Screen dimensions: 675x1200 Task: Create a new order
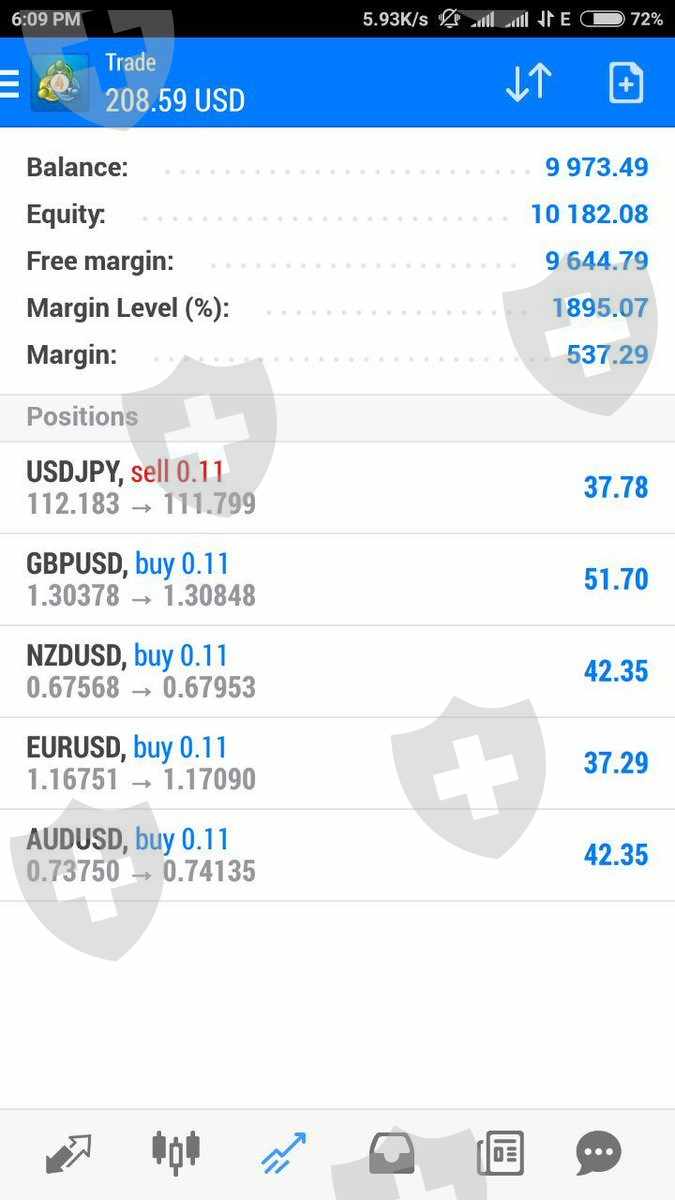coord(626,84)
